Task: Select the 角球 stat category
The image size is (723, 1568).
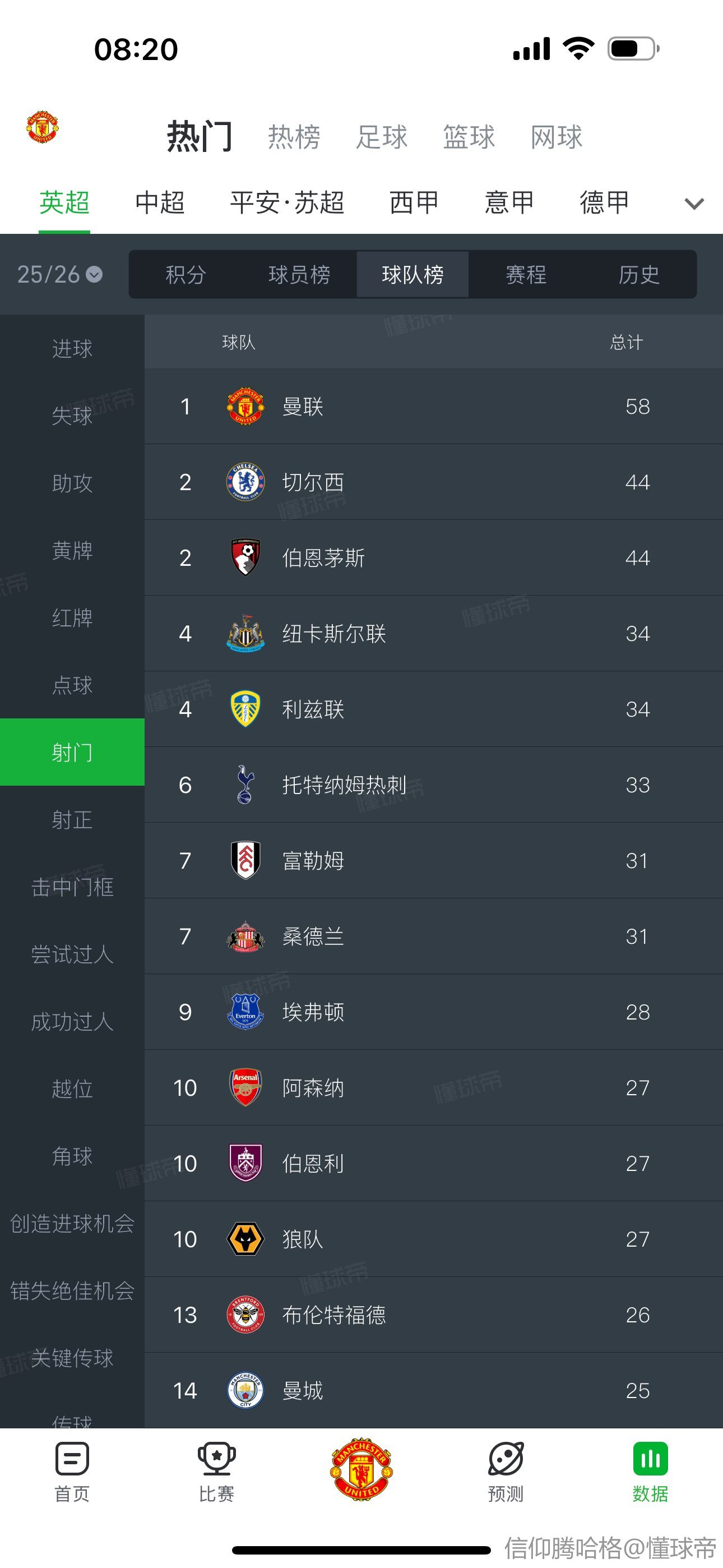Action: pyautogui.click(x=72, y=1156)
